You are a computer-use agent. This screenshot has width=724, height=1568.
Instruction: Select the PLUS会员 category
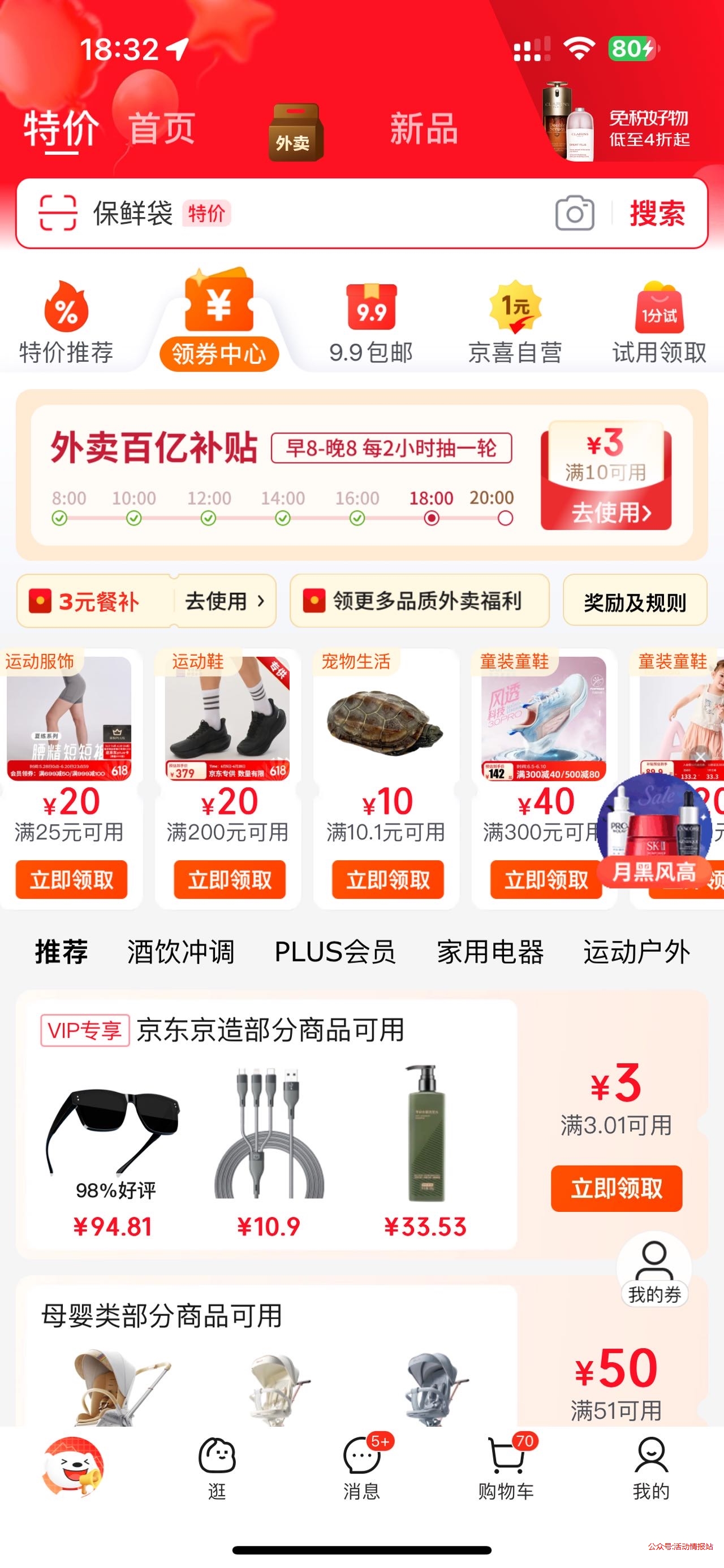pos(335,951)
